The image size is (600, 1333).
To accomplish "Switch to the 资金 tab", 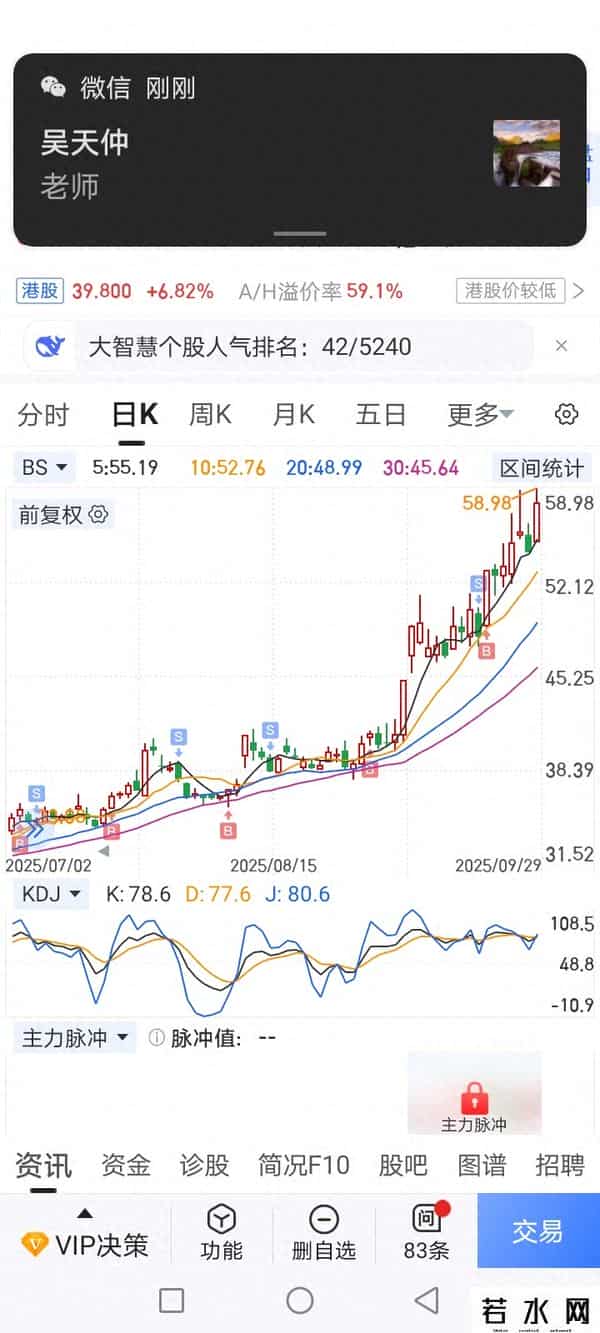I will 126,1165.
